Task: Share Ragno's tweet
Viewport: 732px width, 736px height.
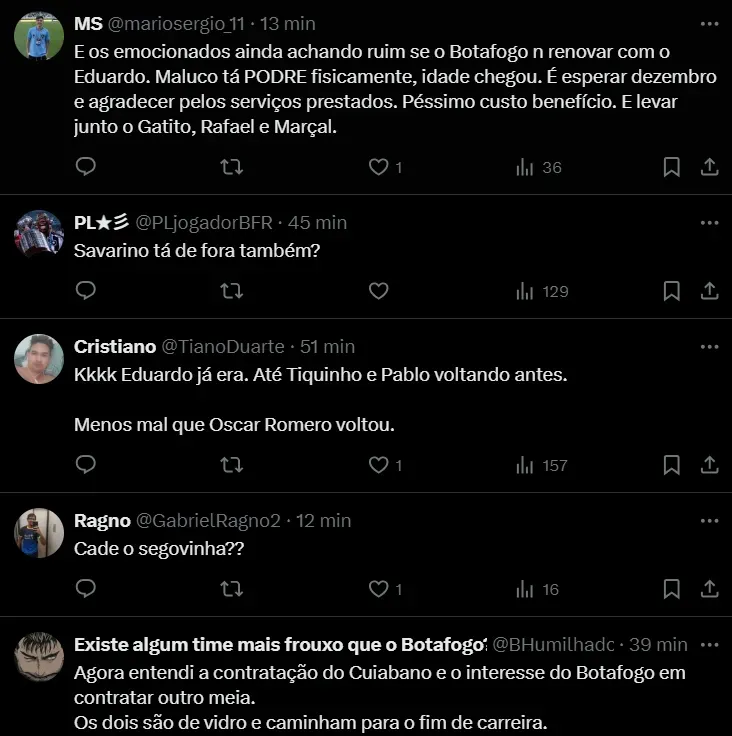Action: tap(709, 589)
